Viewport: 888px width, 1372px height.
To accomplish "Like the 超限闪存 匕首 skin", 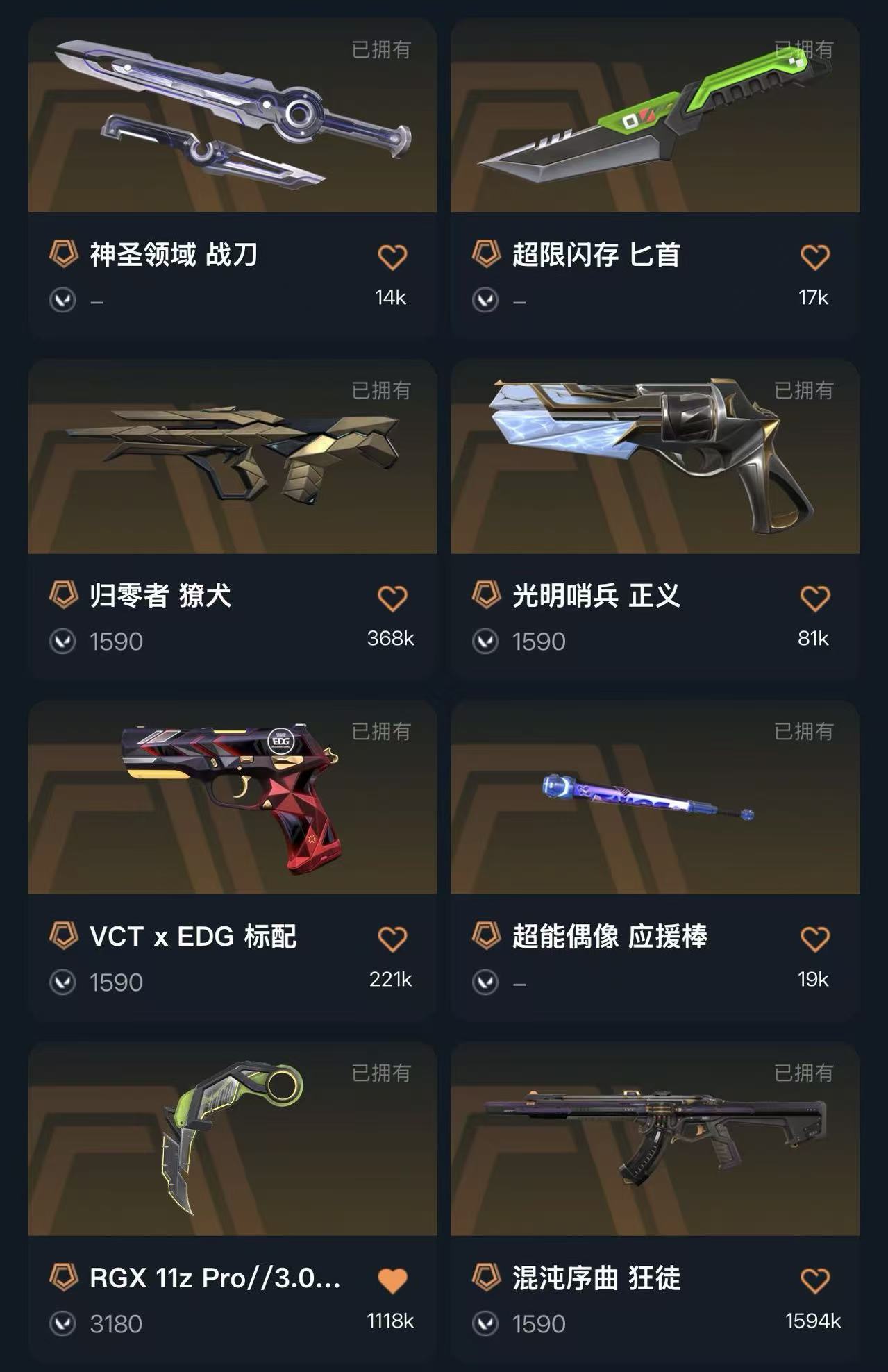I will click(814, 257).
